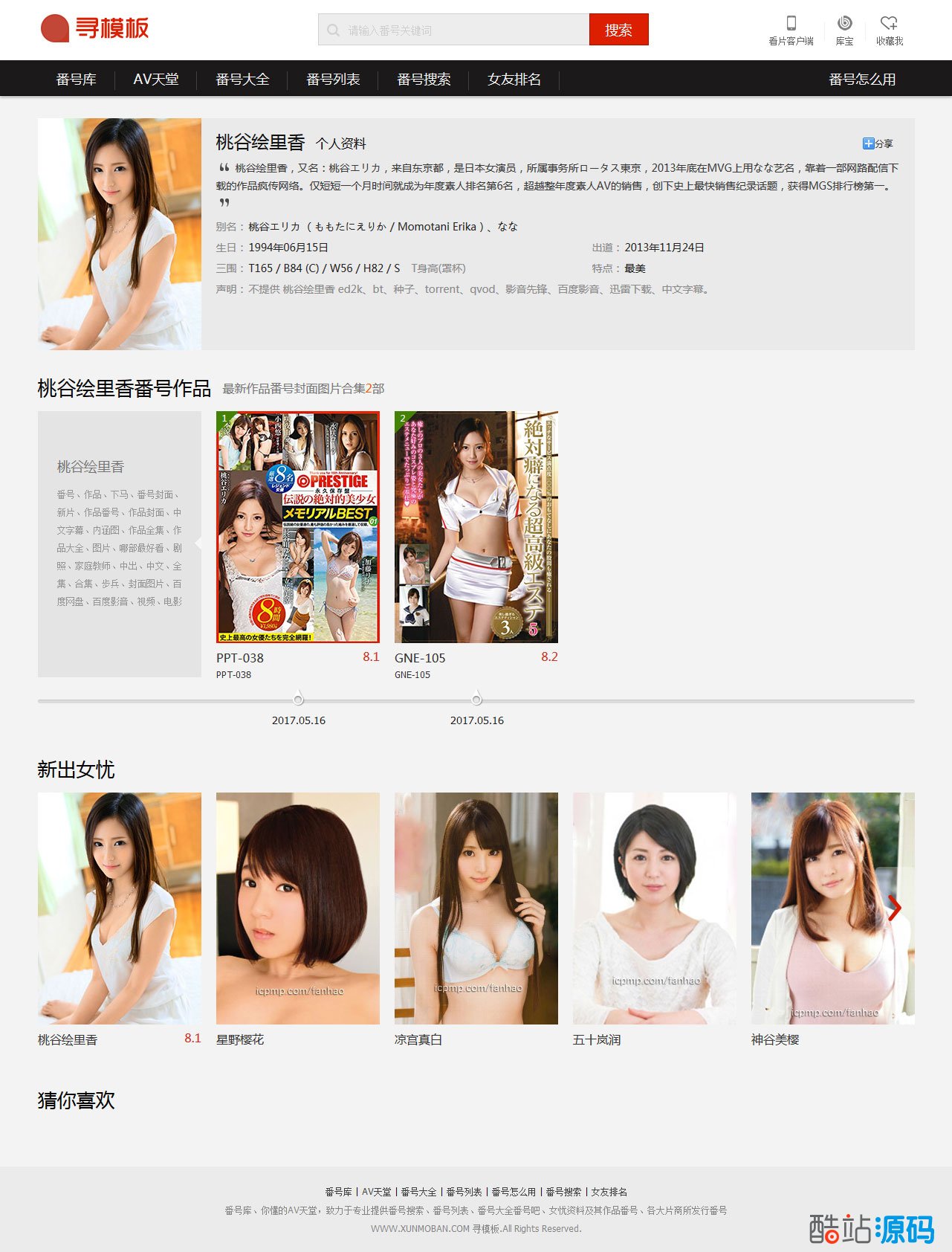This screenshot has height=1252, width=952.
Task: Open the 女友排名 nav tab
Action: [514, 80]
